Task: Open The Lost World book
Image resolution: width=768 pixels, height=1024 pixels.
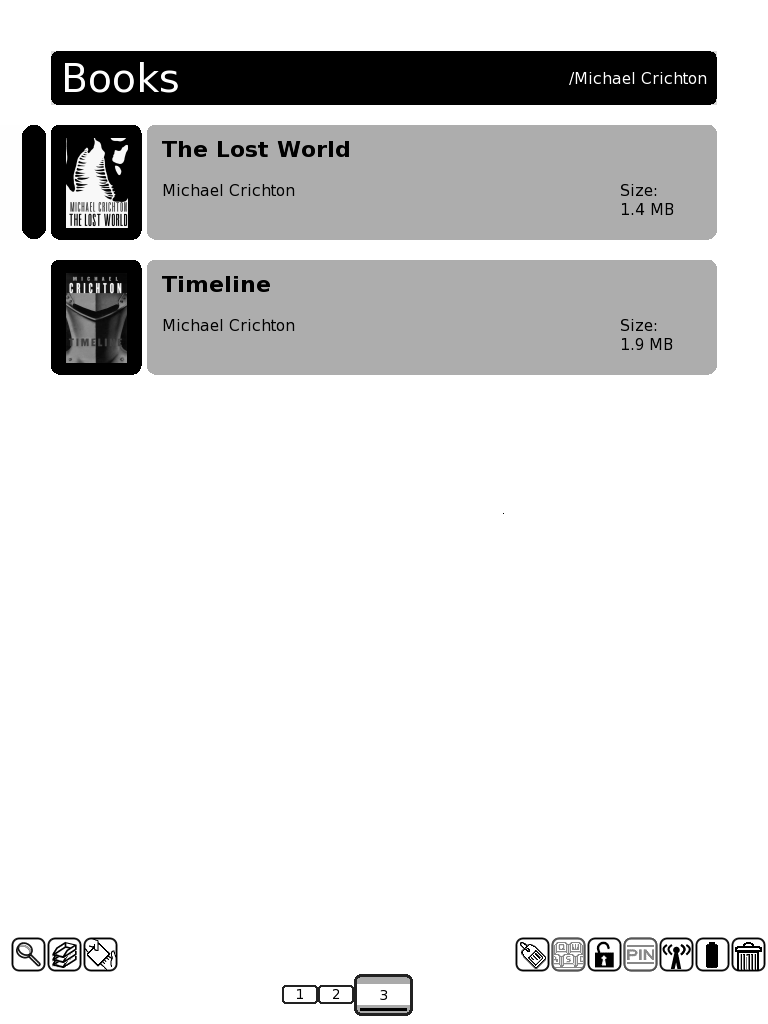Action: pos(431,182)
